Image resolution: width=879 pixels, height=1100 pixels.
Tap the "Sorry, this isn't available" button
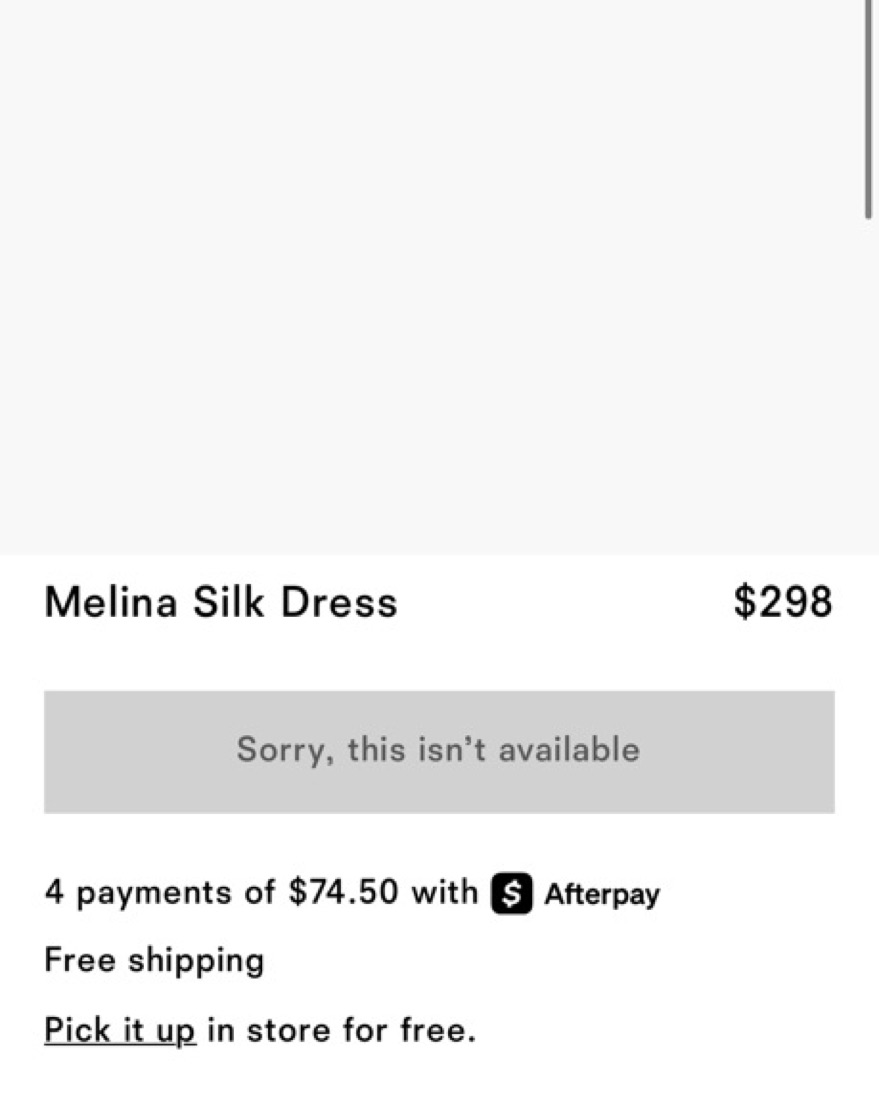point(439,751)
